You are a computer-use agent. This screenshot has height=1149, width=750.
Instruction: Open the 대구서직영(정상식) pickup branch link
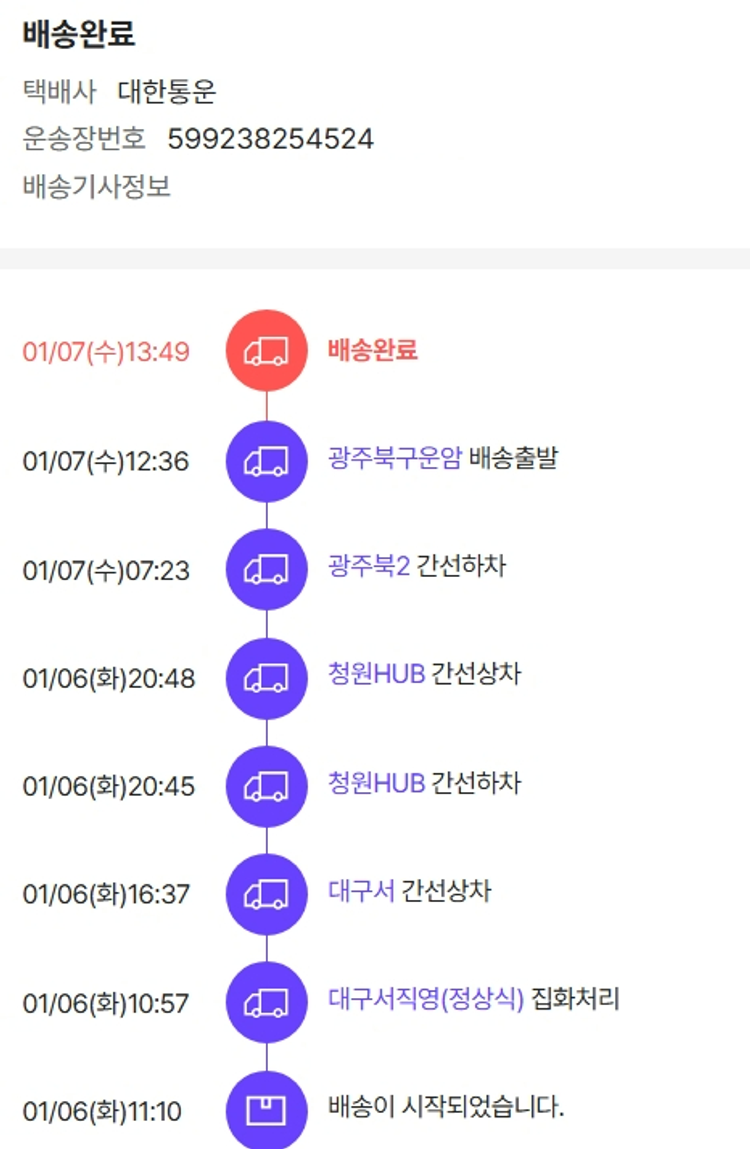pyautogui.click(x=425, y=999)
